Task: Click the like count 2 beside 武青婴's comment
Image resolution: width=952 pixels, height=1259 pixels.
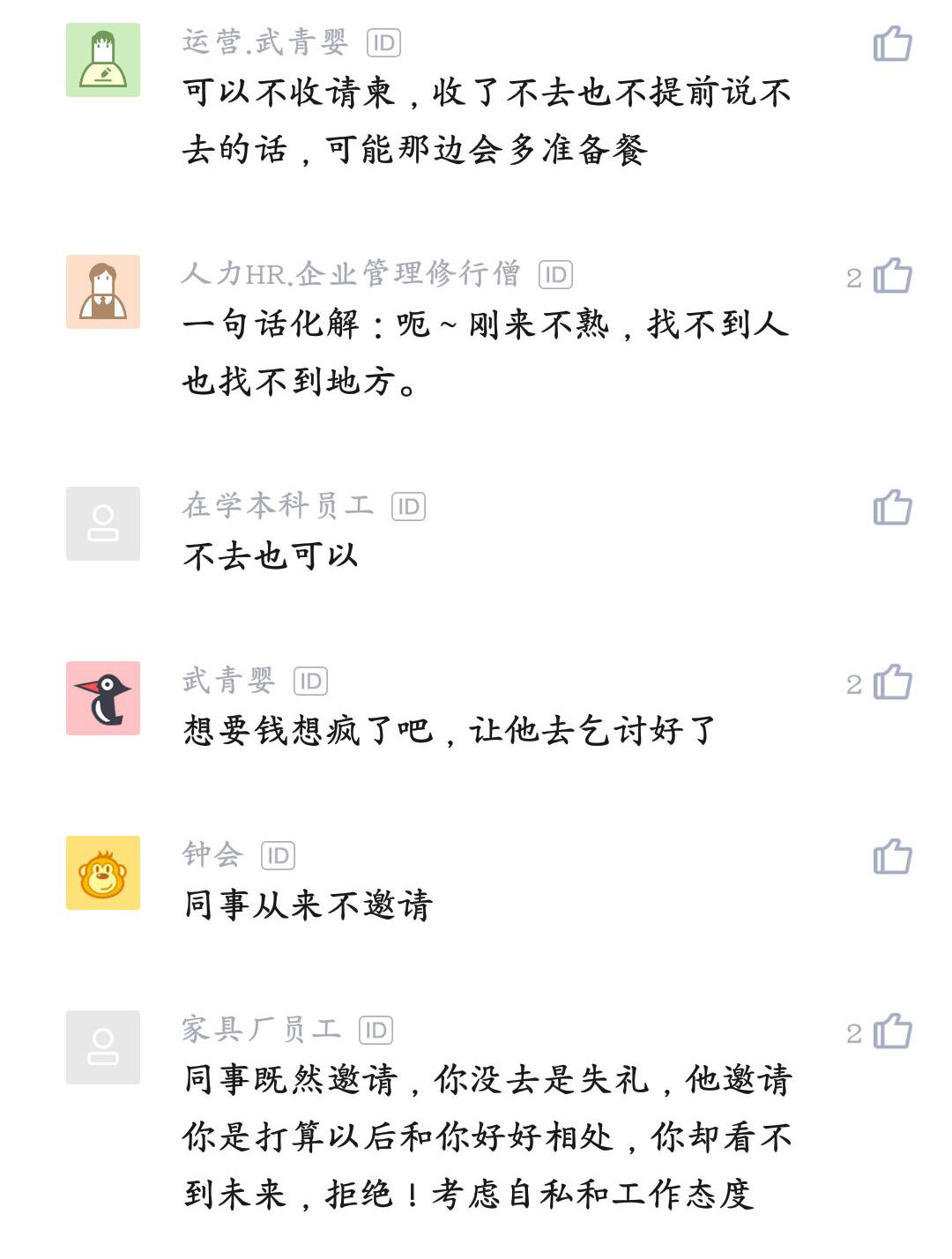Action: pyautogui.click(x=855, y=683)
